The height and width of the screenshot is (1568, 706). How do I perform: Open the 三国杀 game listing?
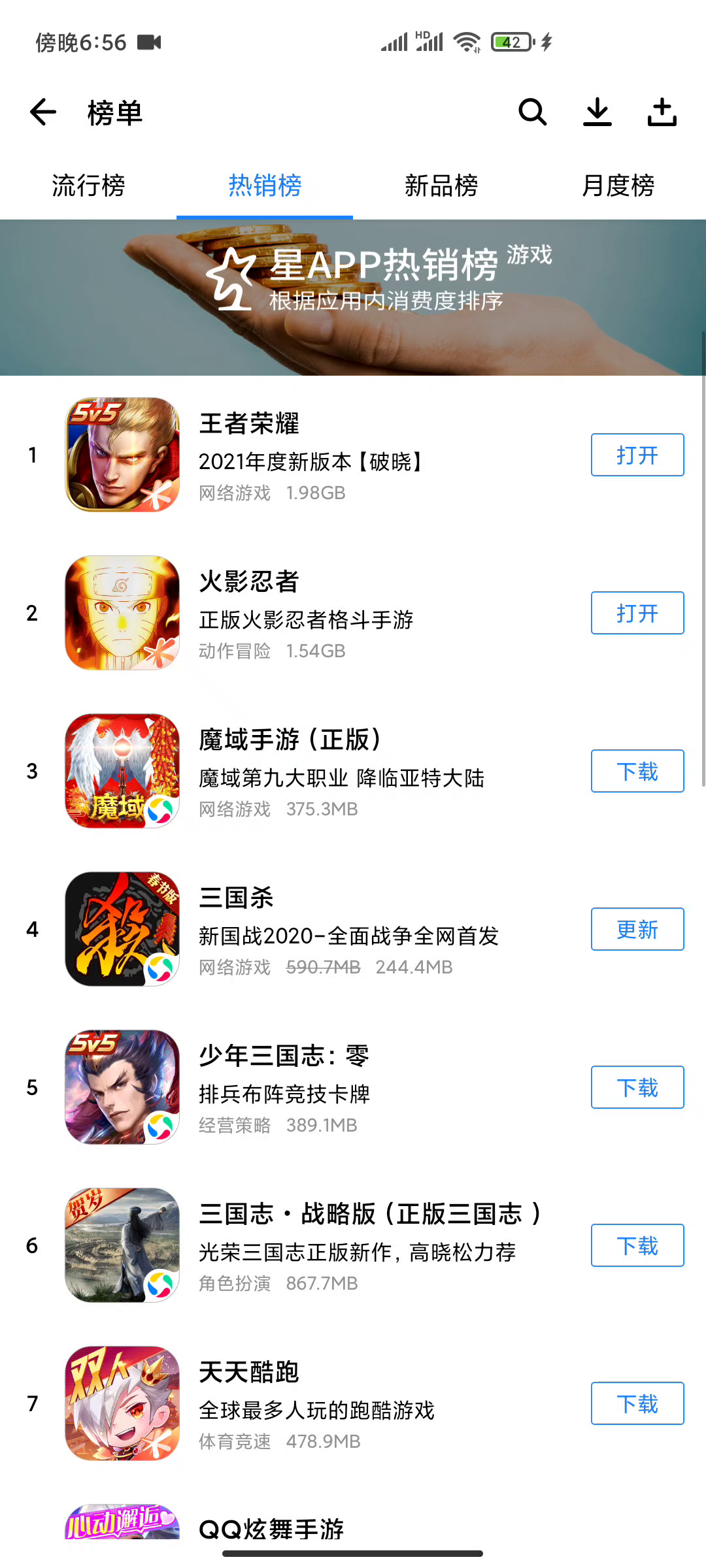[327, 929]
